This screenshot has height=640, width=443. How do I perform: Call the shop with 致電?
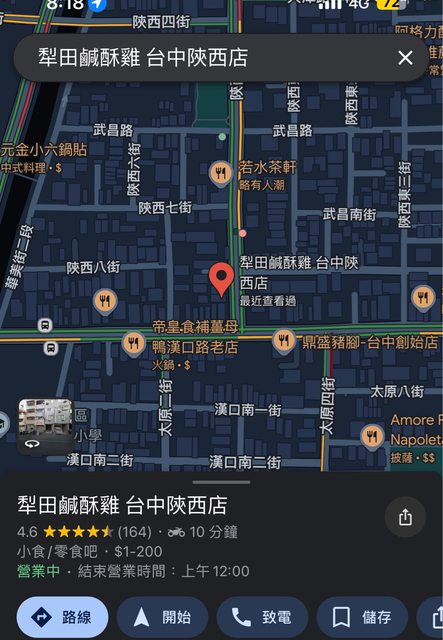pos(262,617)
